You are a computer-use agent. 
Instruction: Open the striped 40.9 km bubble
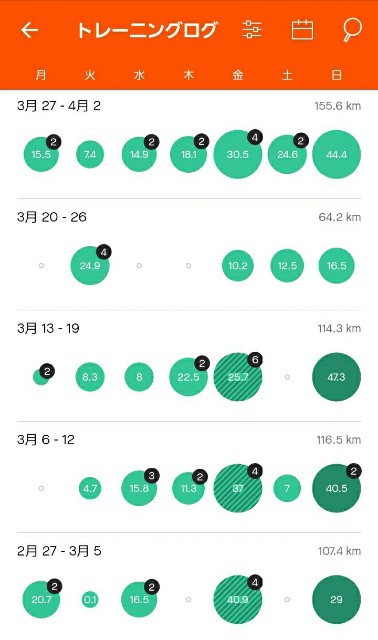238,600
